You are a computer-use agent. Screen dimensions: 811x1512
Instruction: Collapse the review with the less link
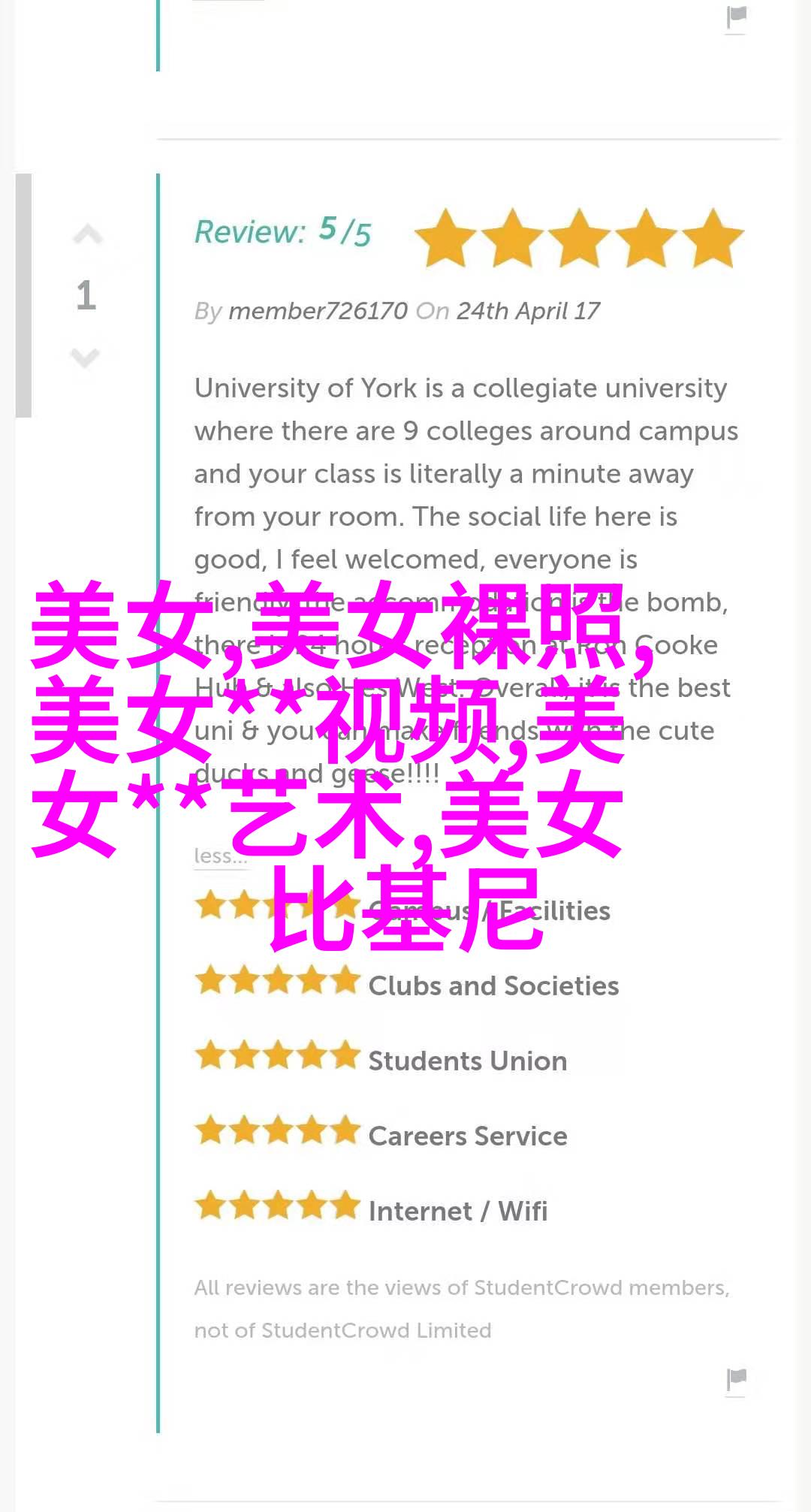(219, 856)
